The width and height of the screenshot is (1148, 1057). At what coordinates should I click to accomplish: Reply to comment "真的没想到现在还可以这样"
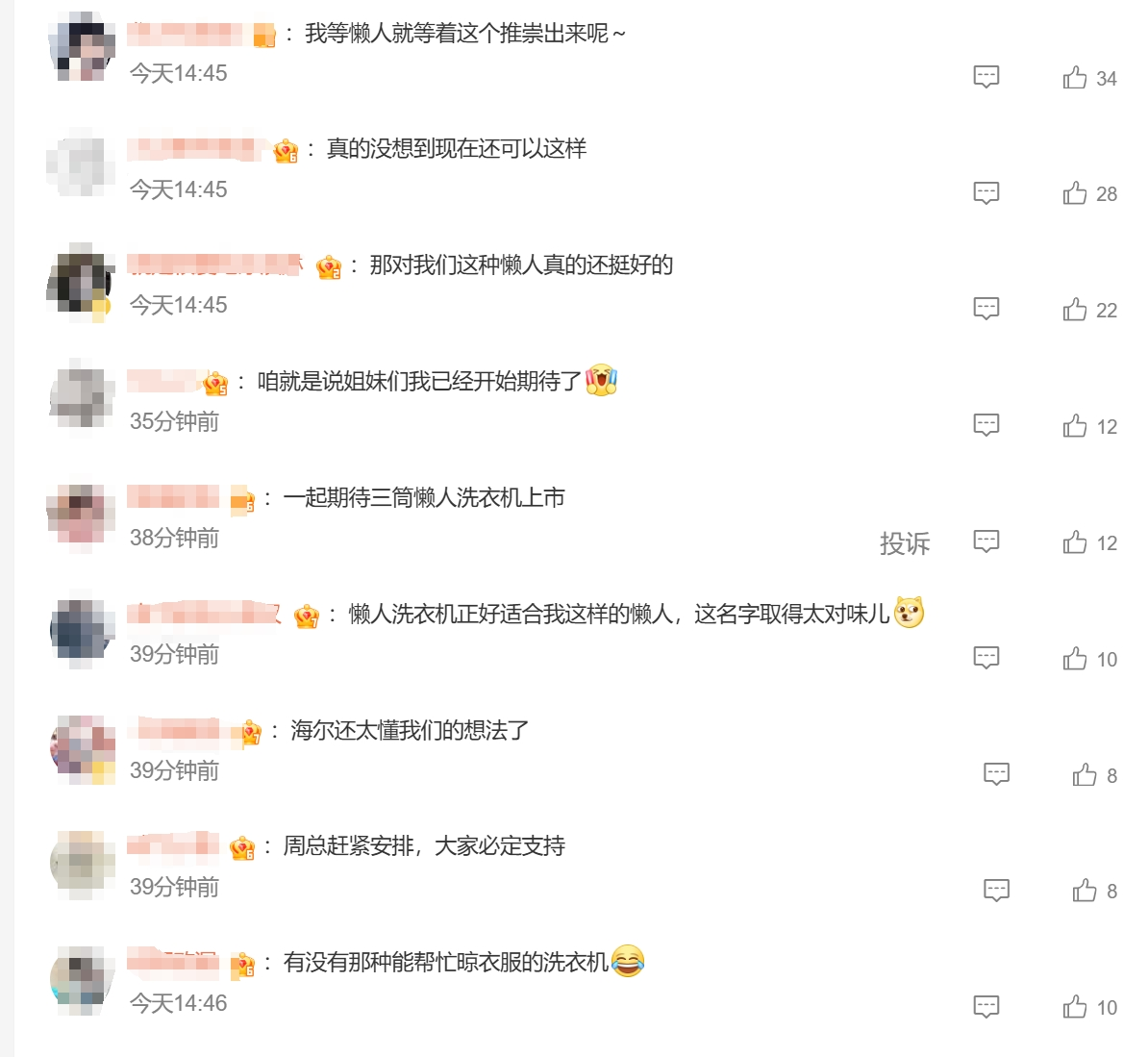click(986, 192)
